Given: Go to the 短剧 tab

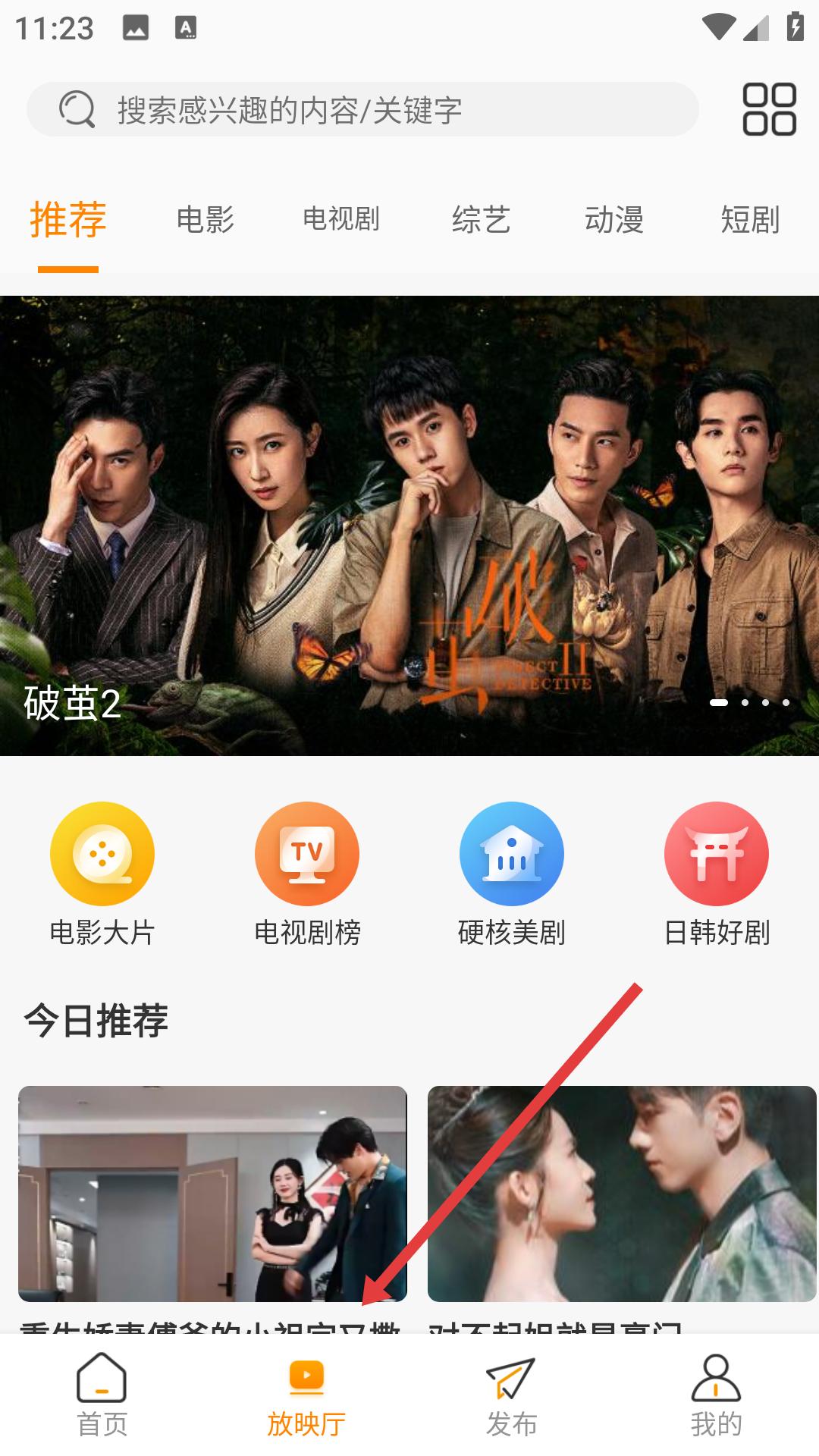Looking at the screenshot, I should tap(749, 220).
